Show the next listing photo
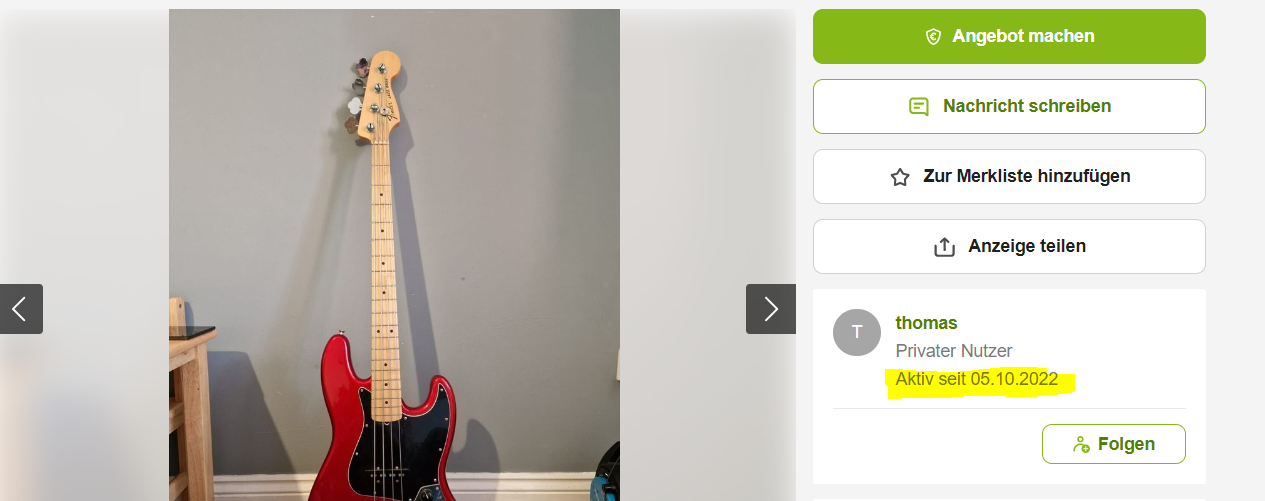 tap(770, 309)
